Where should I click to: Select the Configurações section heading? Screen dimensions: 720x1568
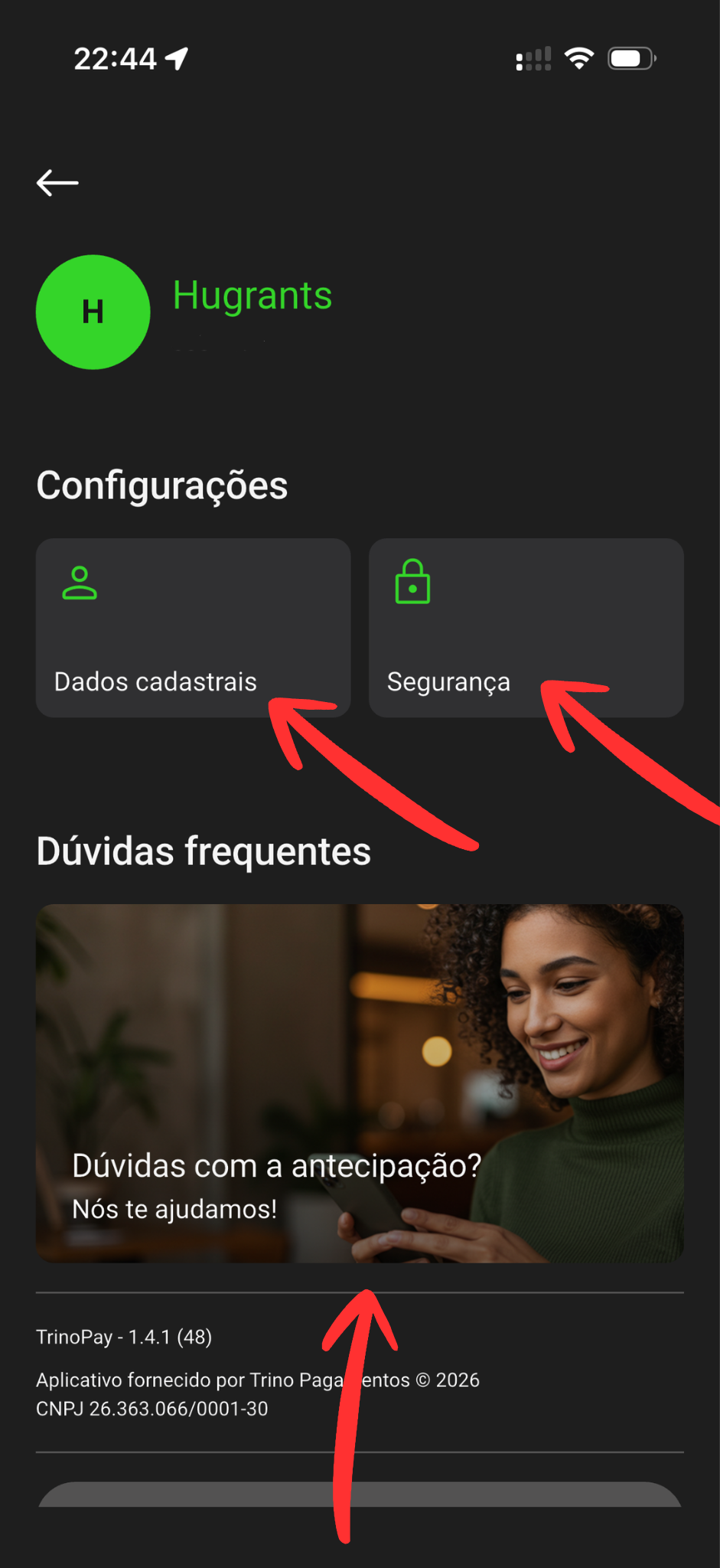(161, 485)
